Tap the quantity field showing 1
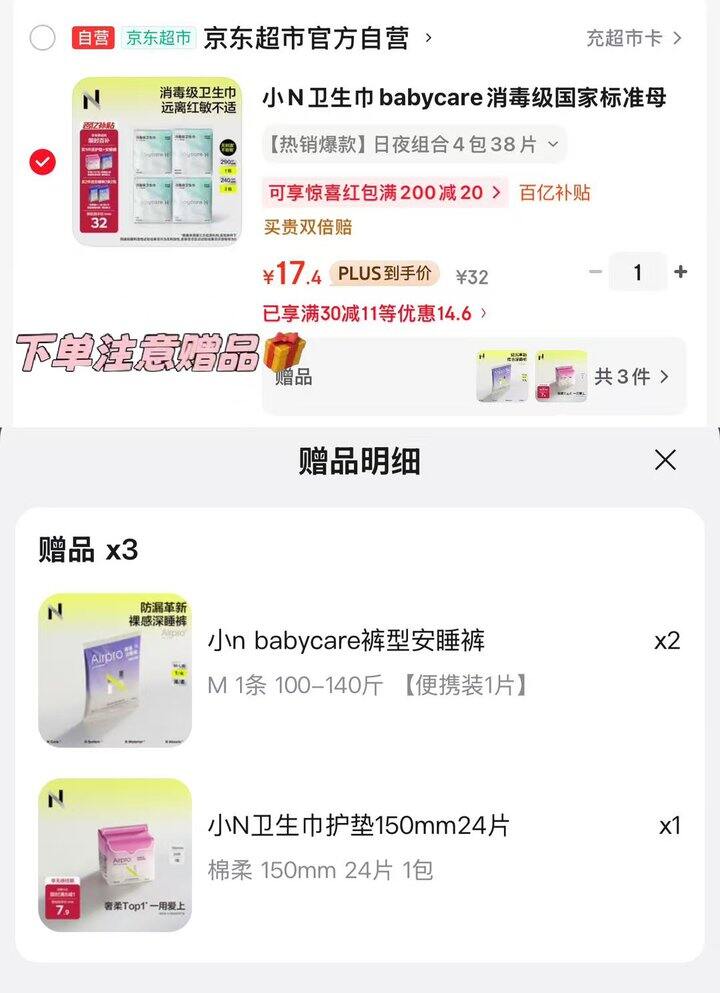This screenshot has height=993, width=720. coord(637,272)
